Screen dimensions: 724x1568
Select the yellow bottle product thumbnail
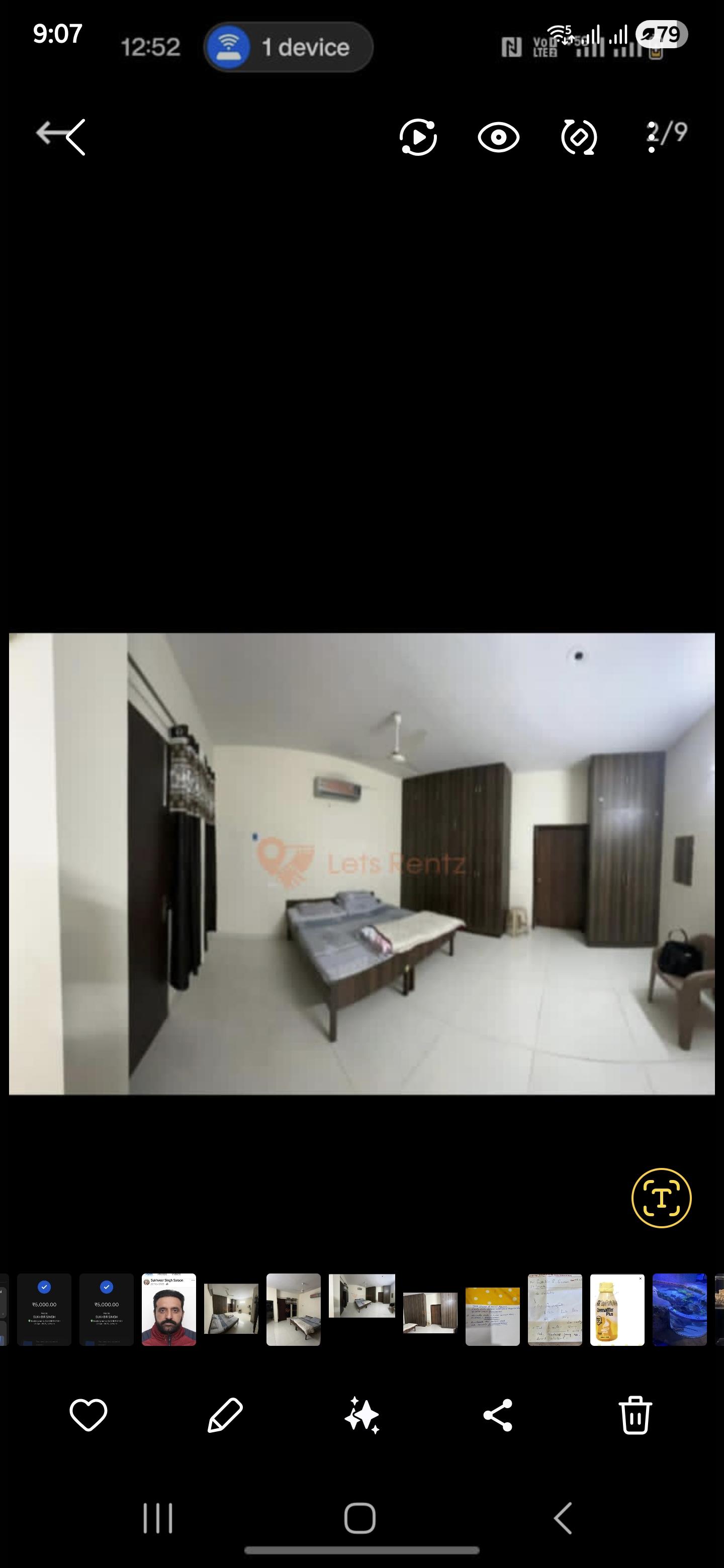[x=617, y=1309]
